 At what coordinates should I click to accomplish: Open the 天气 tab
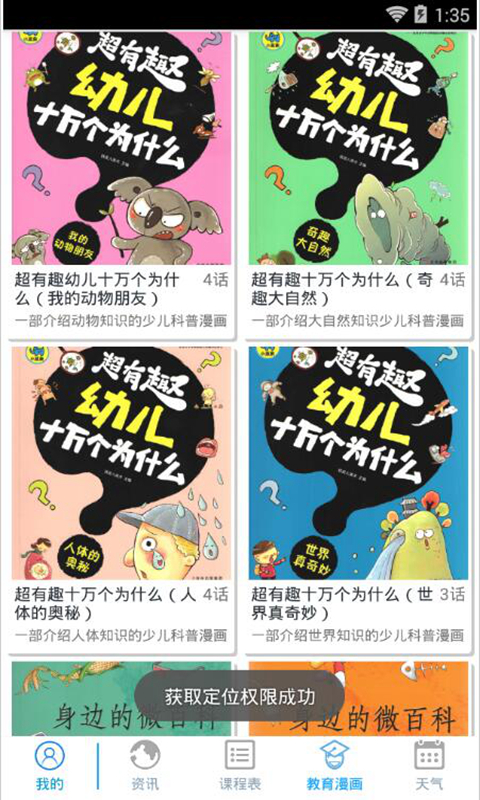[x=429, y=766]
